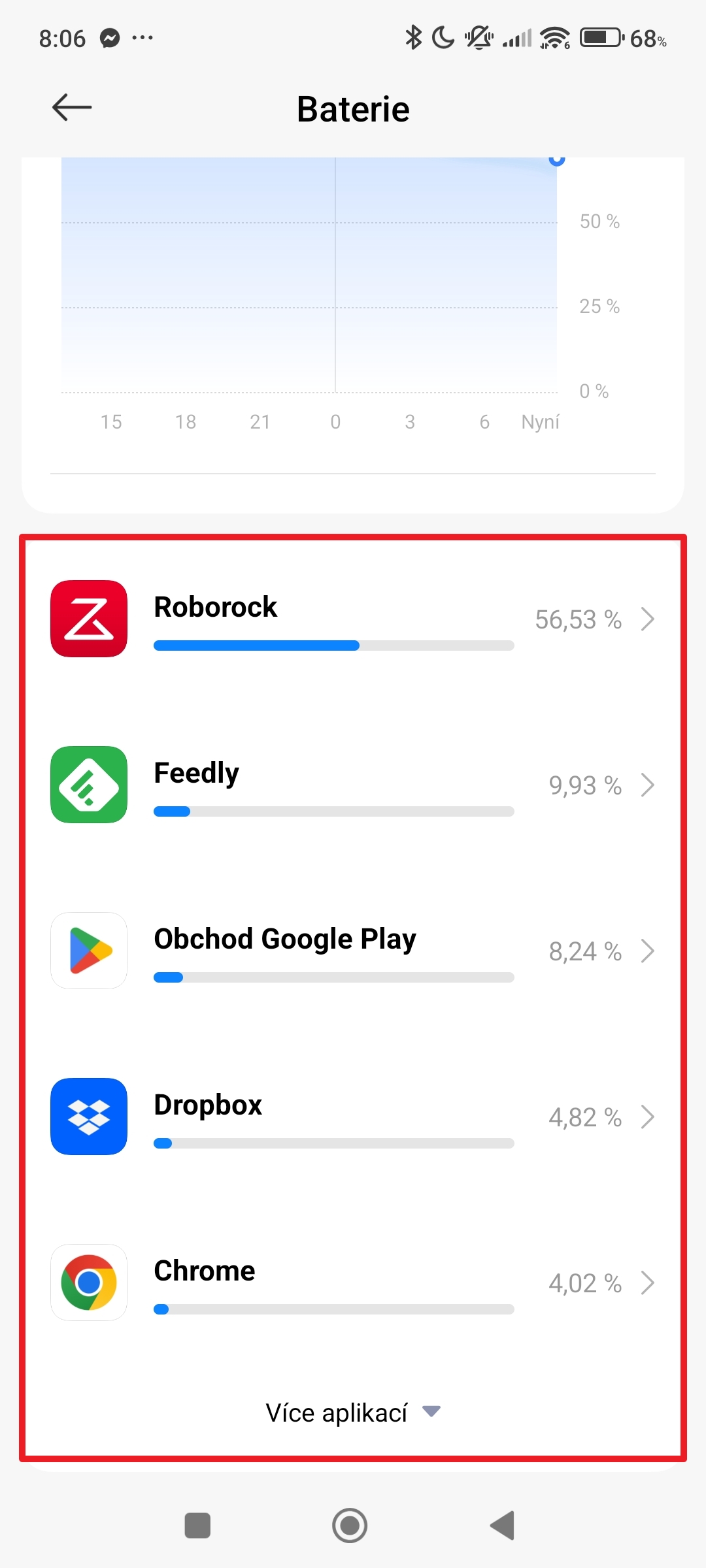Open Dropbox battery usage details
This screenshot has height=1568, width=706.
(353, 1117)
